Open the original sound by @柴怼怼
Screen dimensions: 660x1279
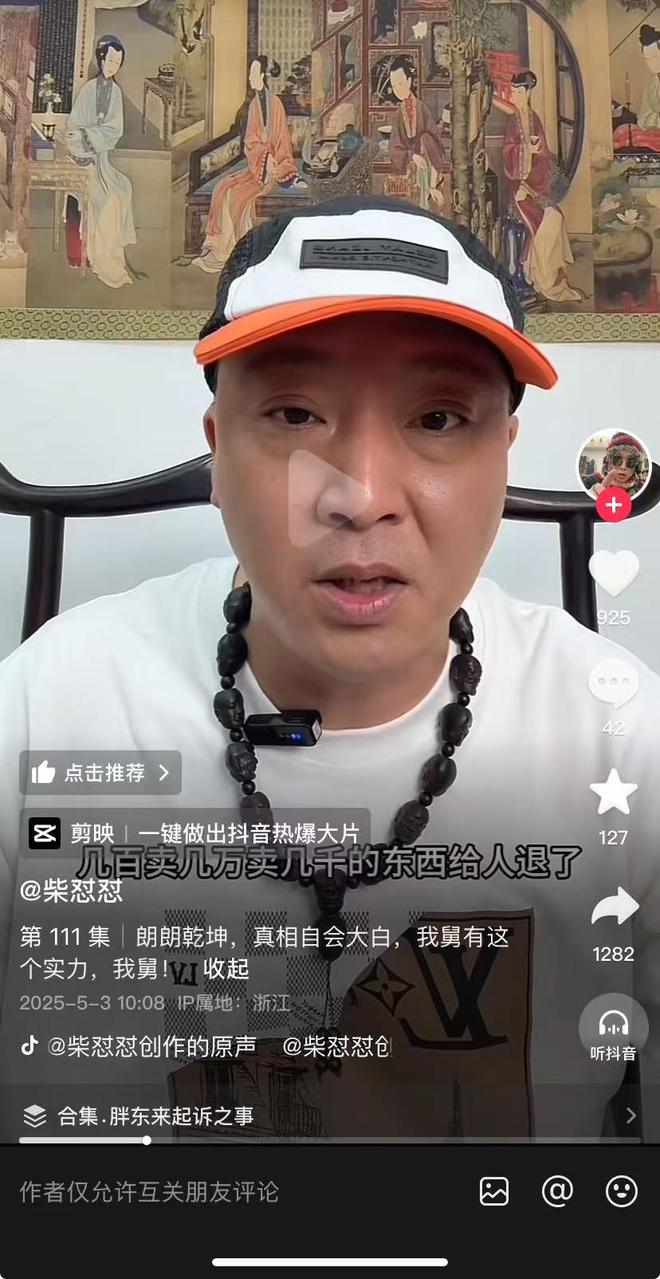(140, 1046)
